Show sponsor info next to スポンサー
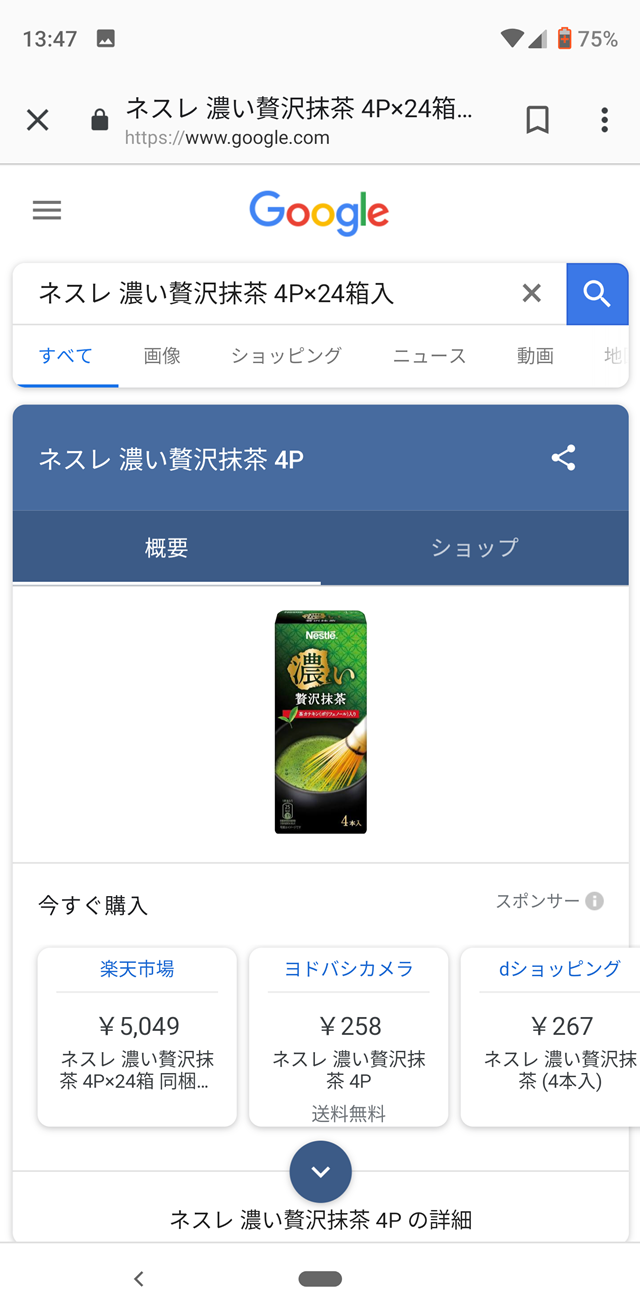The width and height of the screenshot is (640, 1316). click(x=594, y=901)
